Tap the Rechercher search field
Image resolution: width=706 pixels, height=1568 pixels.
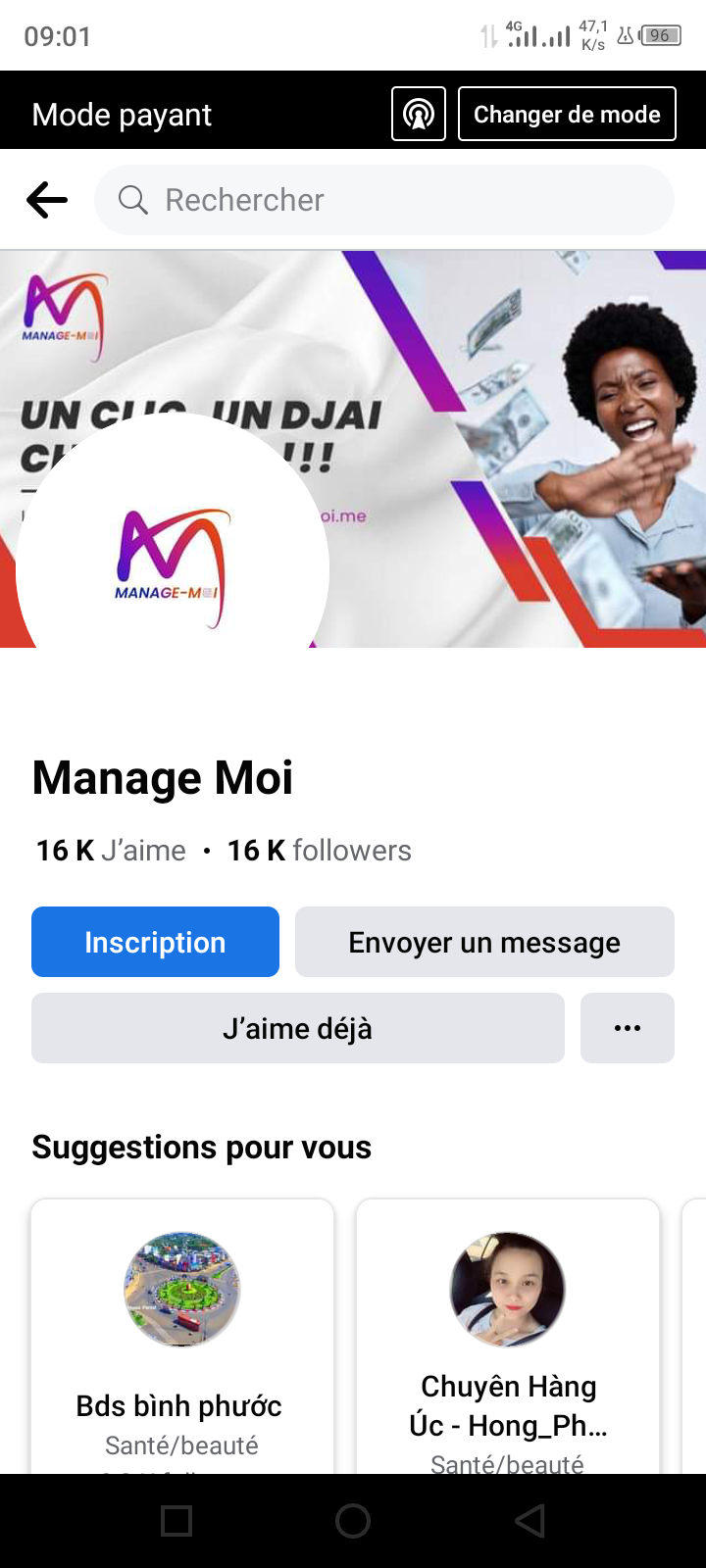click(384, 201)
